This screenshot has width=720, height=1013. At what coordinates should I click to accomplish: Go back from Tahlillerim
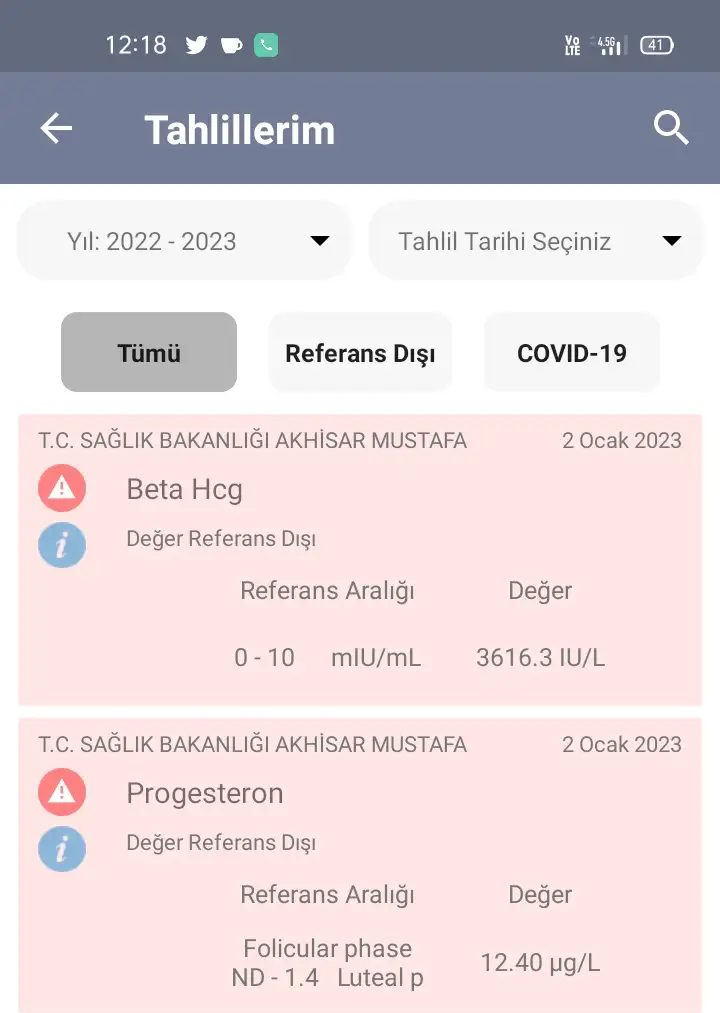pos(56,128)
